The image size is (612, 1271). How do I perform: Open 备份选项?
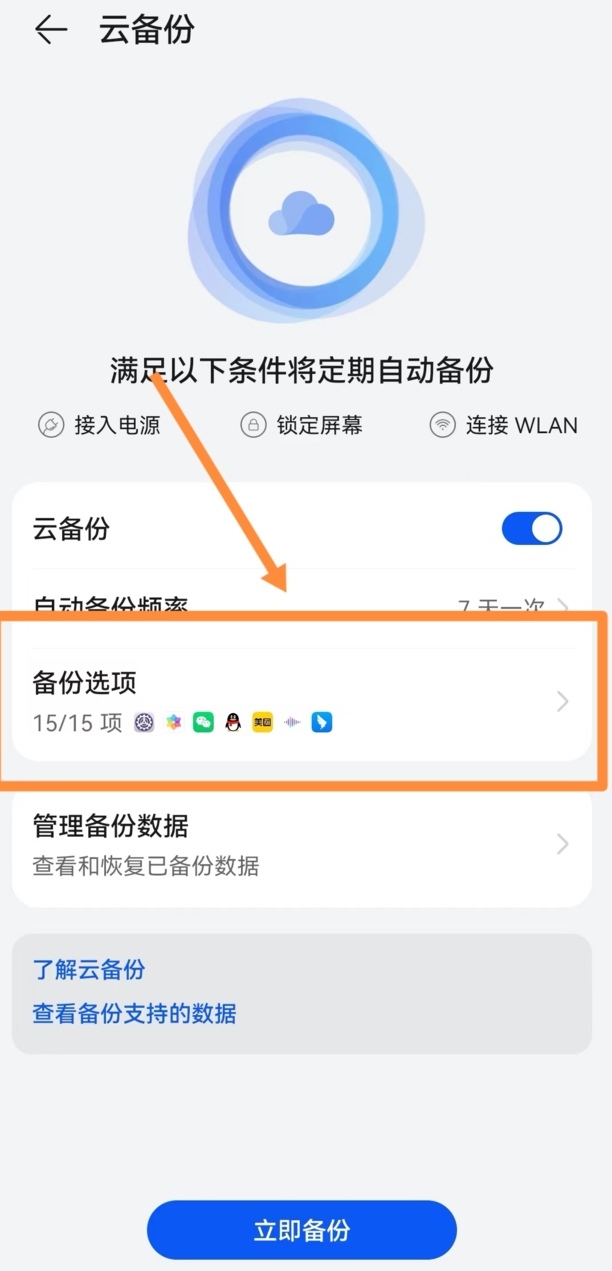(300, 702)
